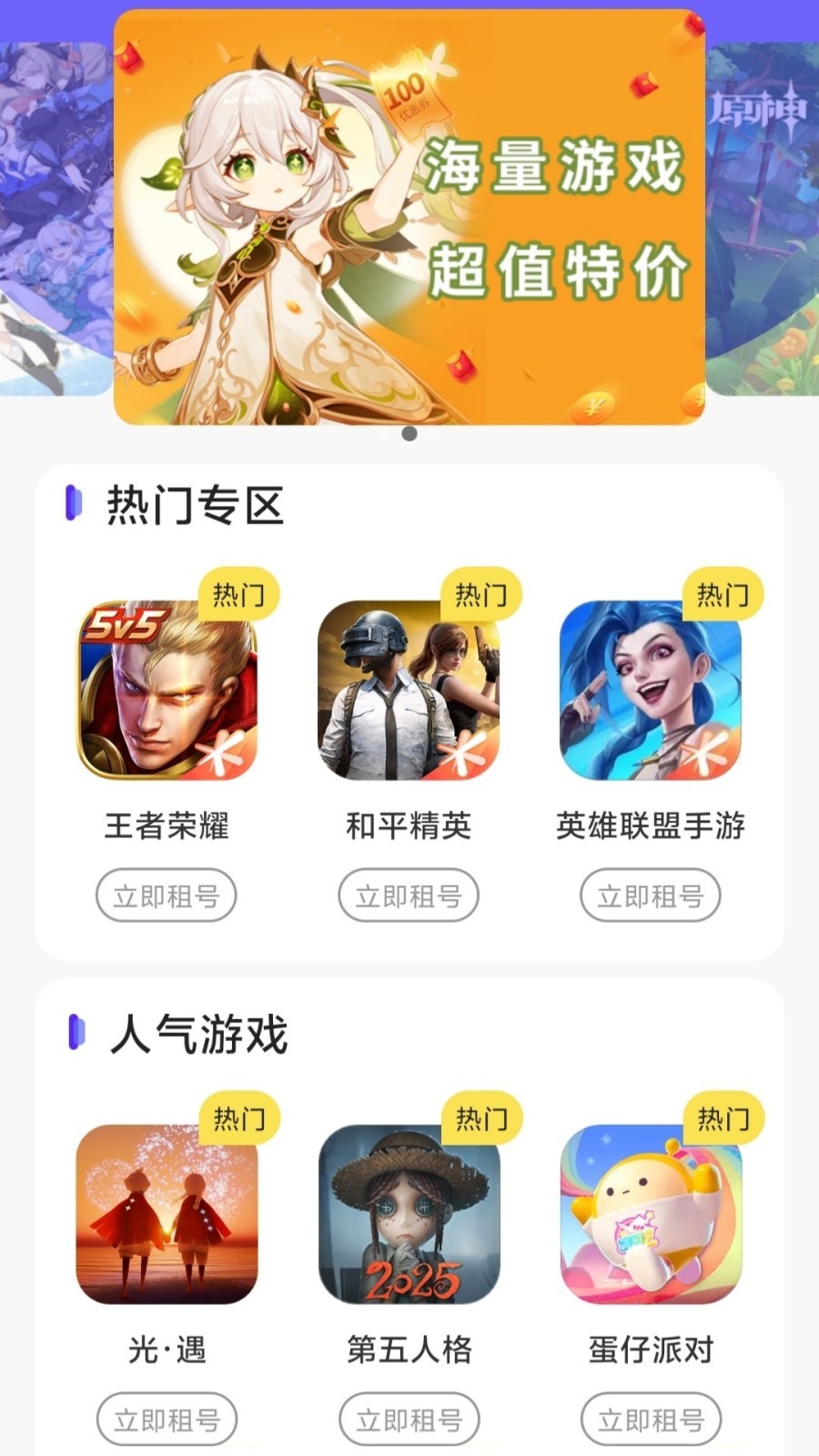The image size is (819, 1456).
Task: Tap 立即租号 under 和平精英
Action: pos(409,895)
